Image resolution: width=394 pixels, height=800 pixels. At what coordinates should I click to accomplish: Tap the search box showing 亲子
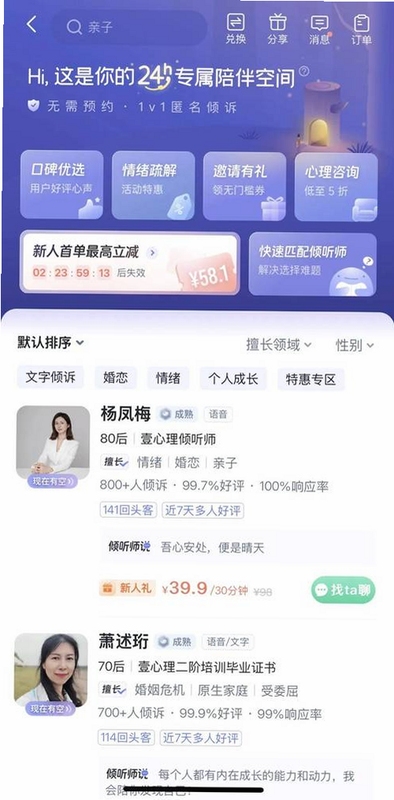(130, 27)
